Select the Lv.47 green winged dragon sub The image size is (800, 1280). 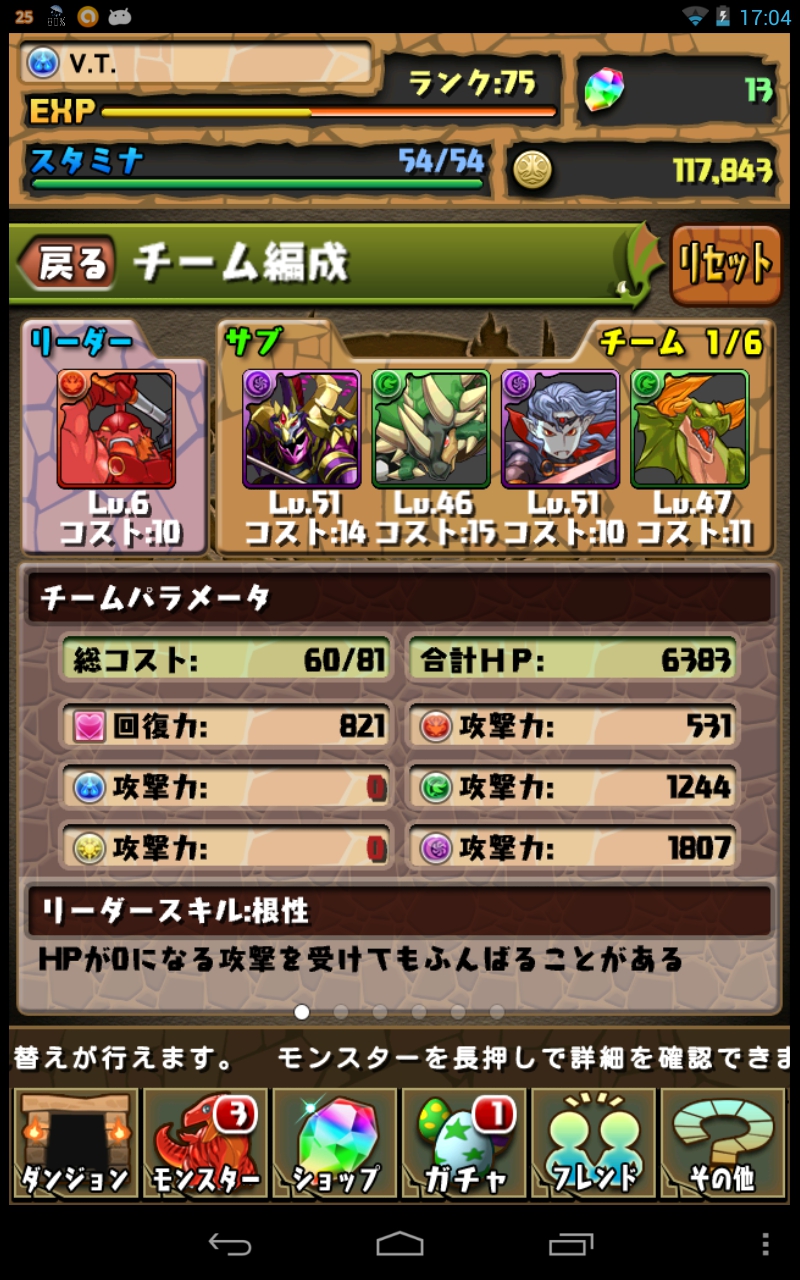[690, 429]
